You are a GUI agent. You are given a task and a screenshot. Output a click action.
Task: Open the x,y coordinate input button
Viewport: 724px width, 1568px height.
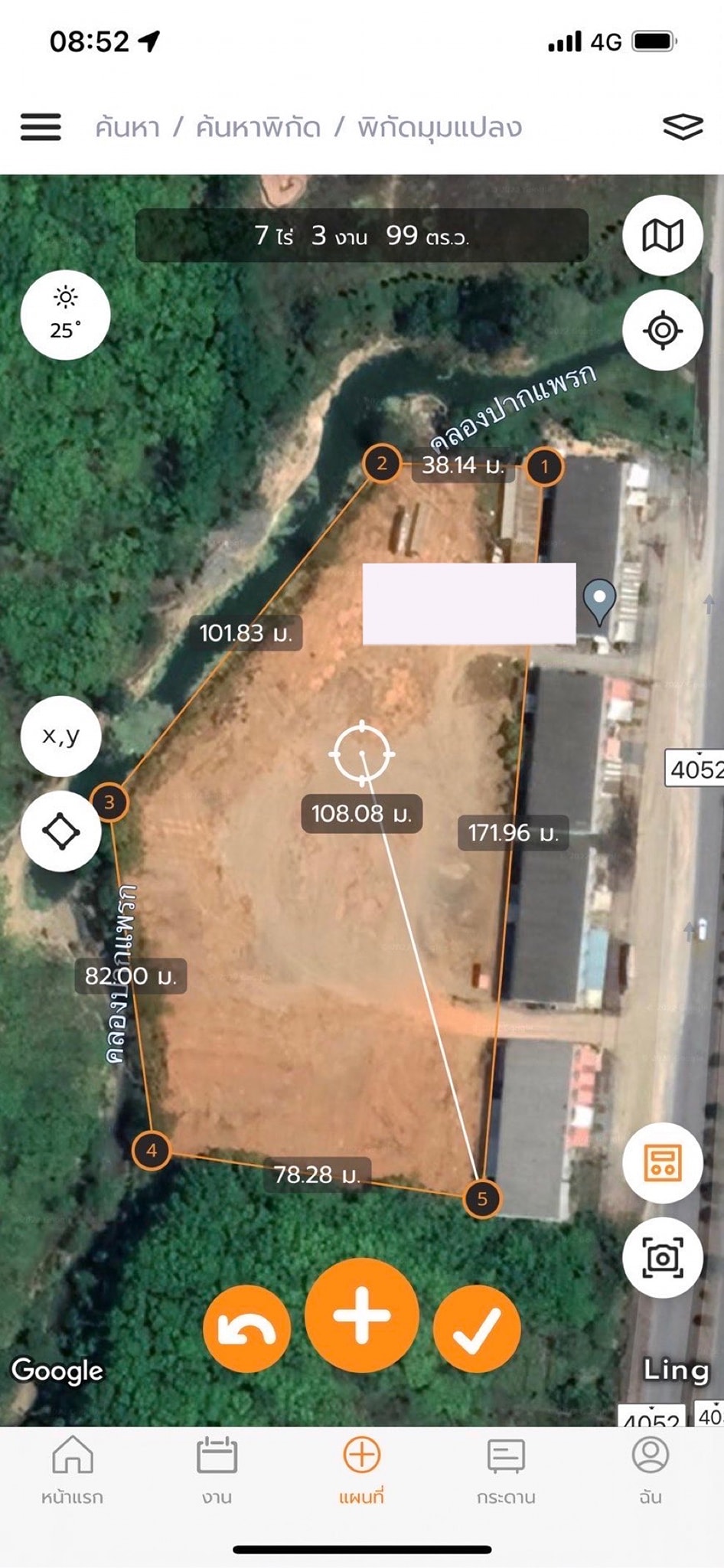tap(61, 736)
